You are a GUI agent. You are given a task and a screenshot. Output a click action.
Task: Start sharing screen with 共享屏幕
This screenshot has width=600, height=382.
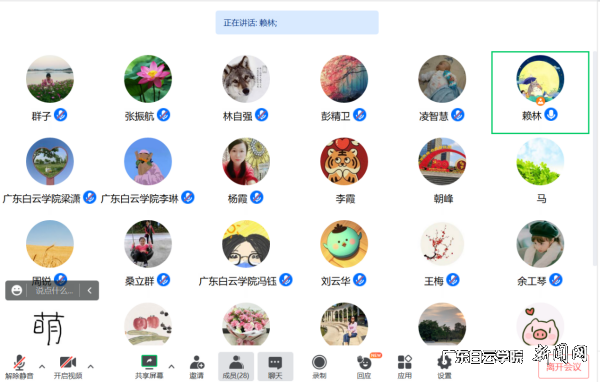tap(149, 367)
